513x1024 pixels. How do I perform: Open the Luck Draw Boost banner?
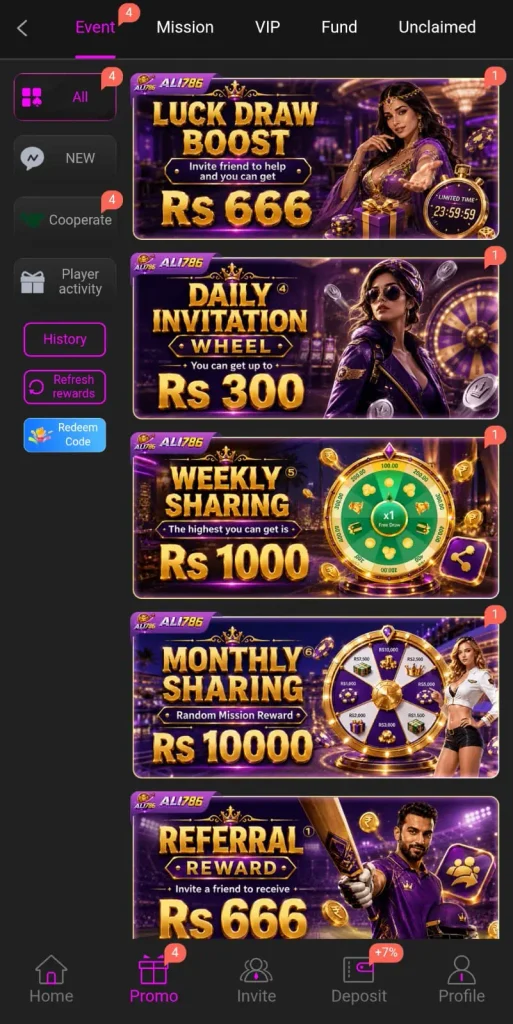[315, 157]
